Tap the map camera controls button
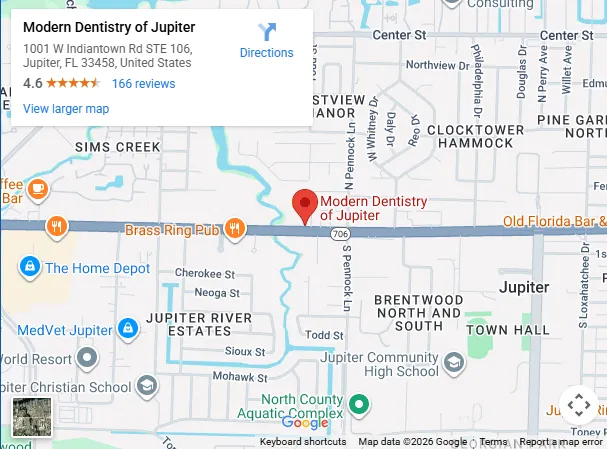The image size is (607, 449). 579,405
